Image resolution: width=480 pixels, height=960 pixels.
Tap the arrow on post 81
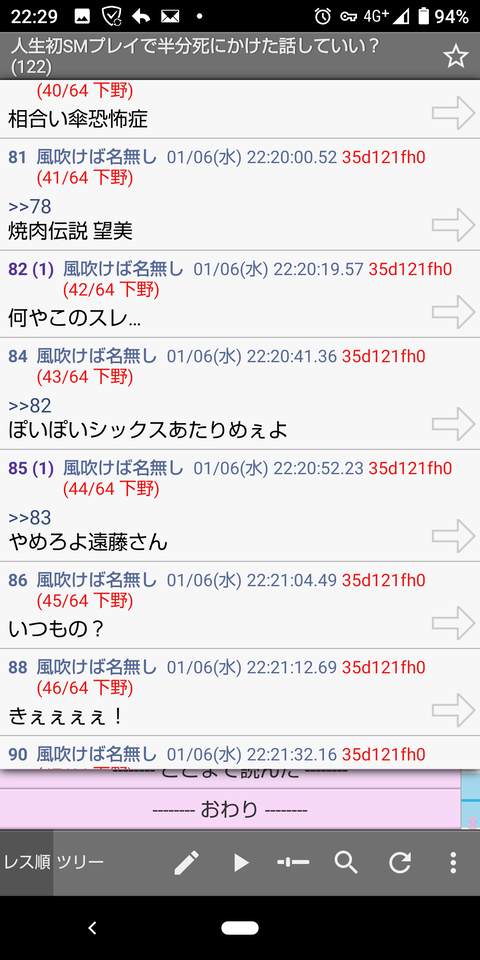[x=453, y=225]
